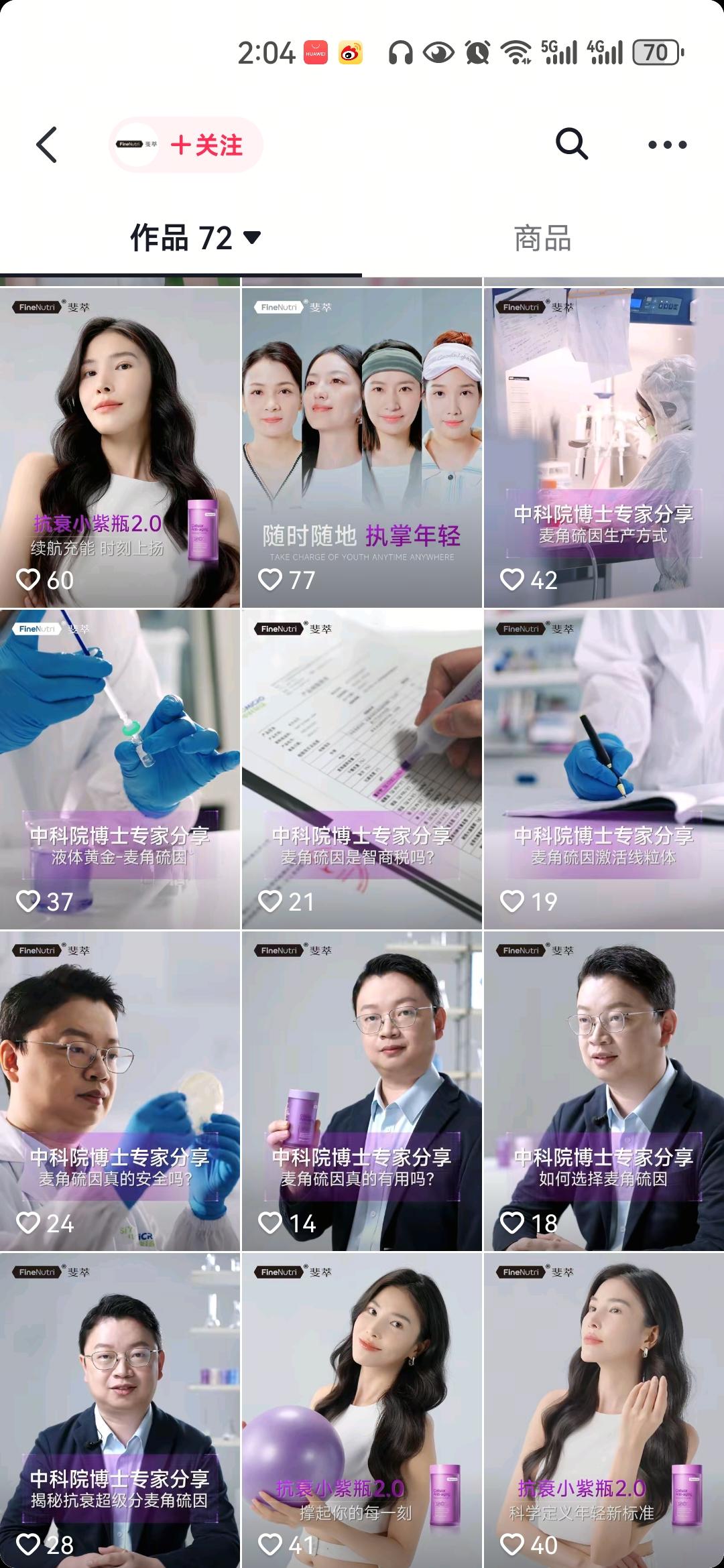
Task: Open search within this profile
Action: click(571, 144)
